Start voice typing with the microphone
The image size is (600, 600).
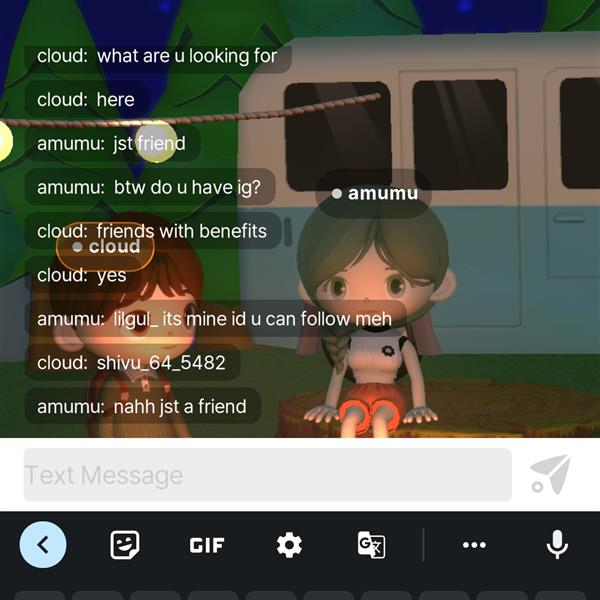pos(557,545)
